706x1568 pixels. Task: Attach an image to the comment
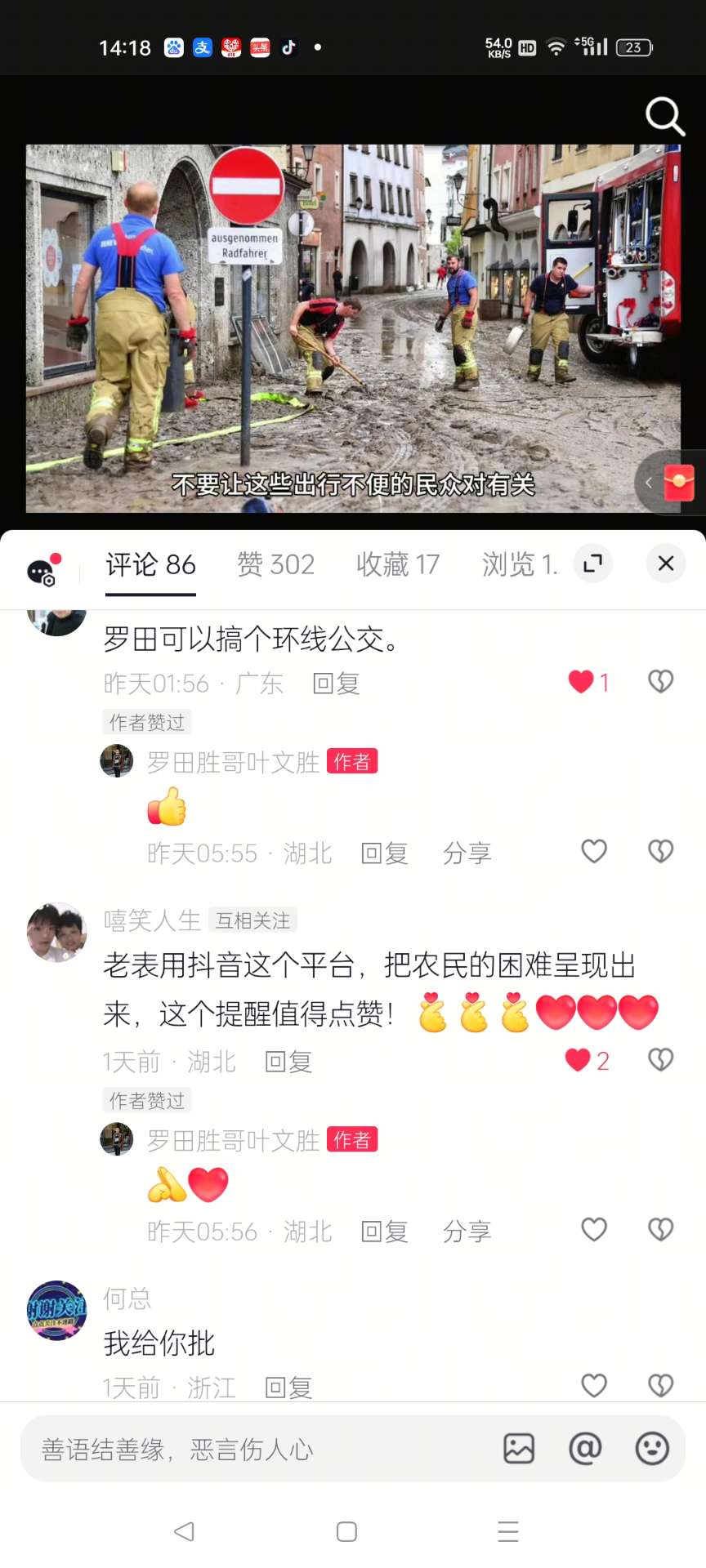click(519, 1449)
